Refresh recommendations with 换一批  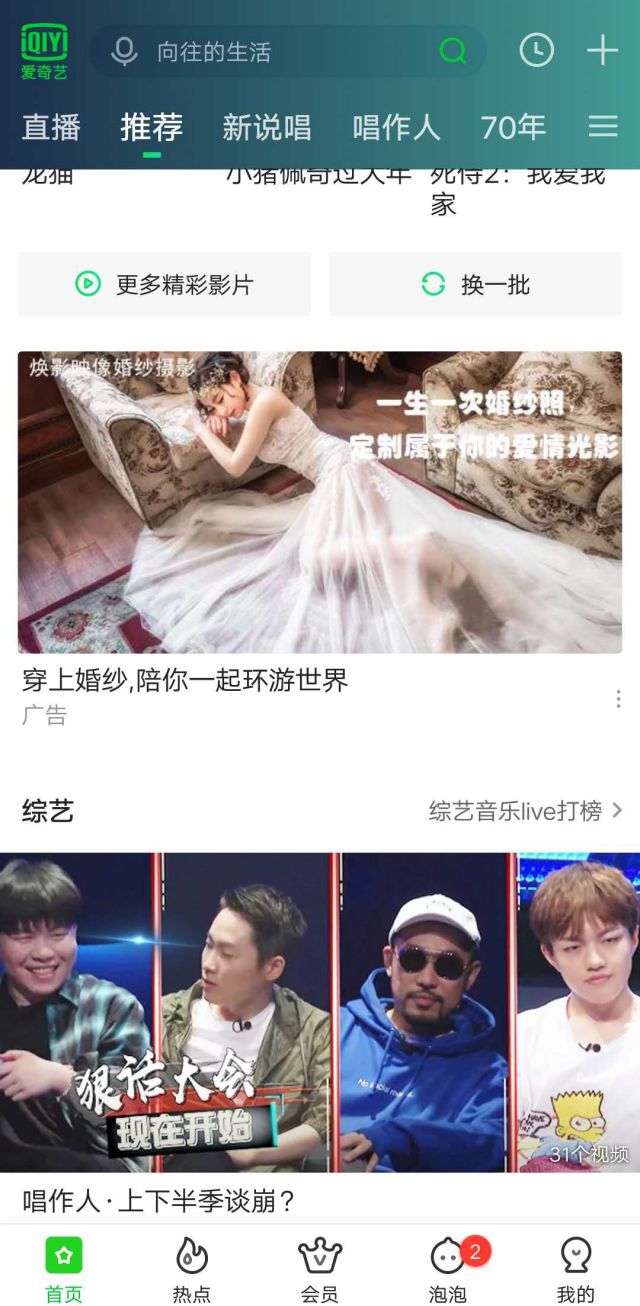click(475, 284)
